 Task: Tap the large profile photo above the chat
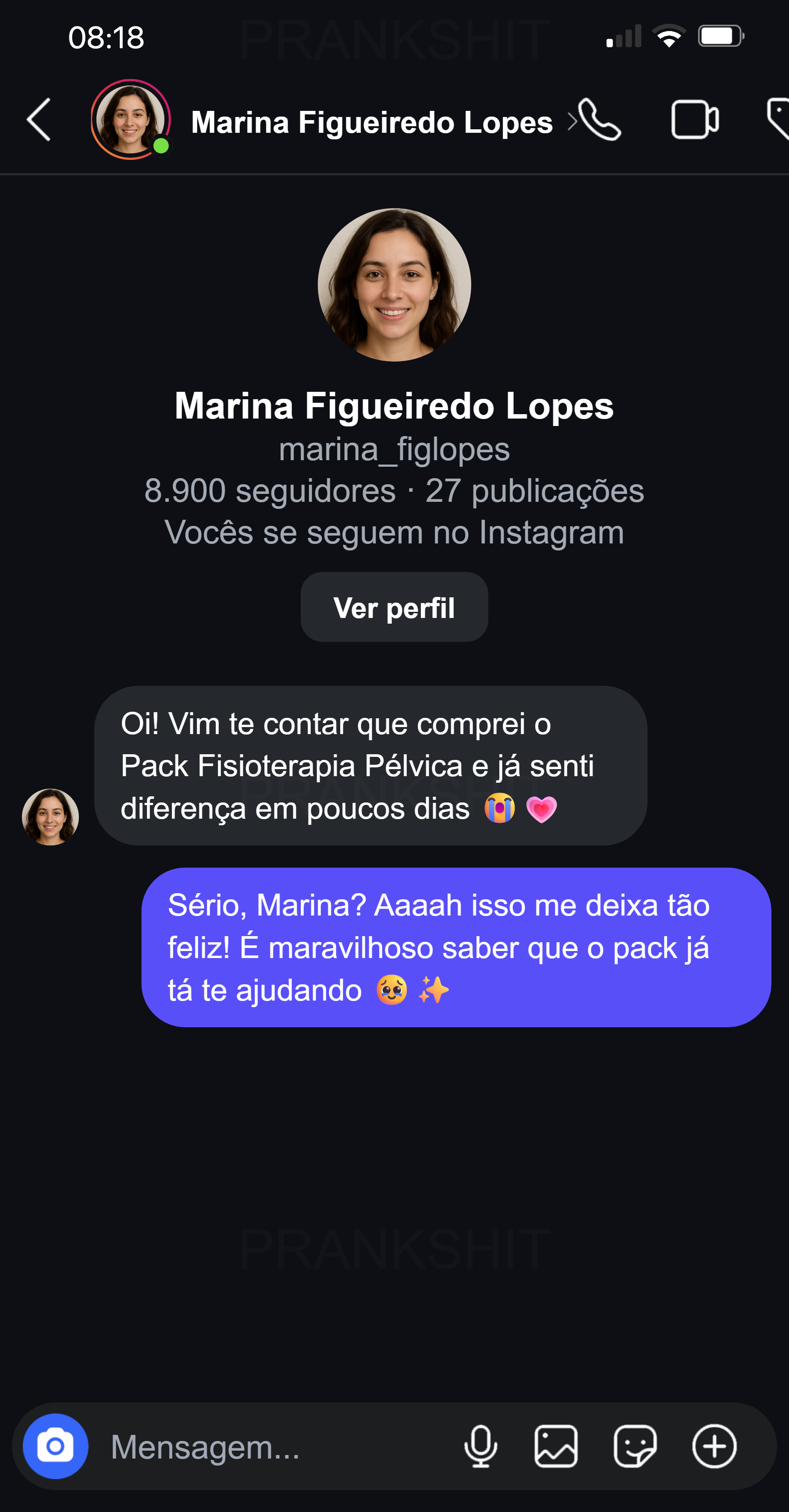pos(394,285)
